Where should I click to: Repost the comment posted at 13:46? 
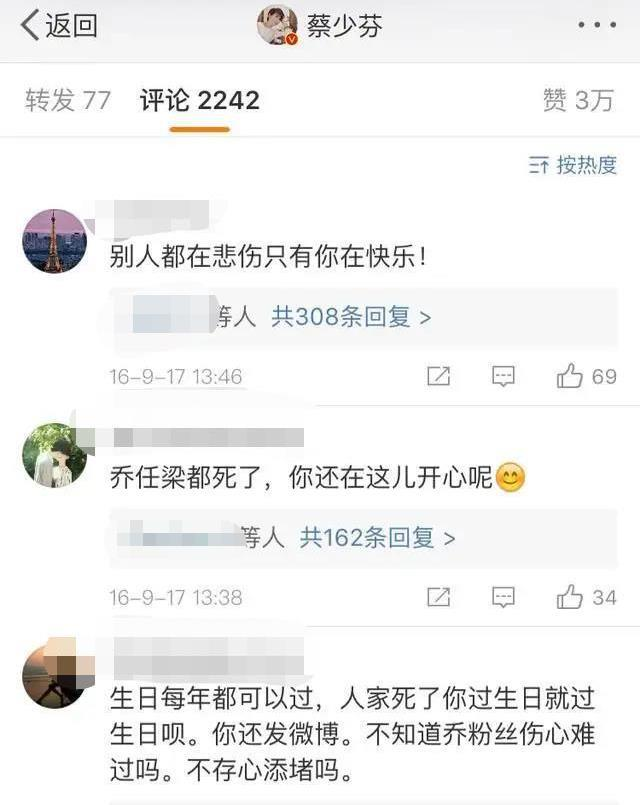tap(438, 377)
